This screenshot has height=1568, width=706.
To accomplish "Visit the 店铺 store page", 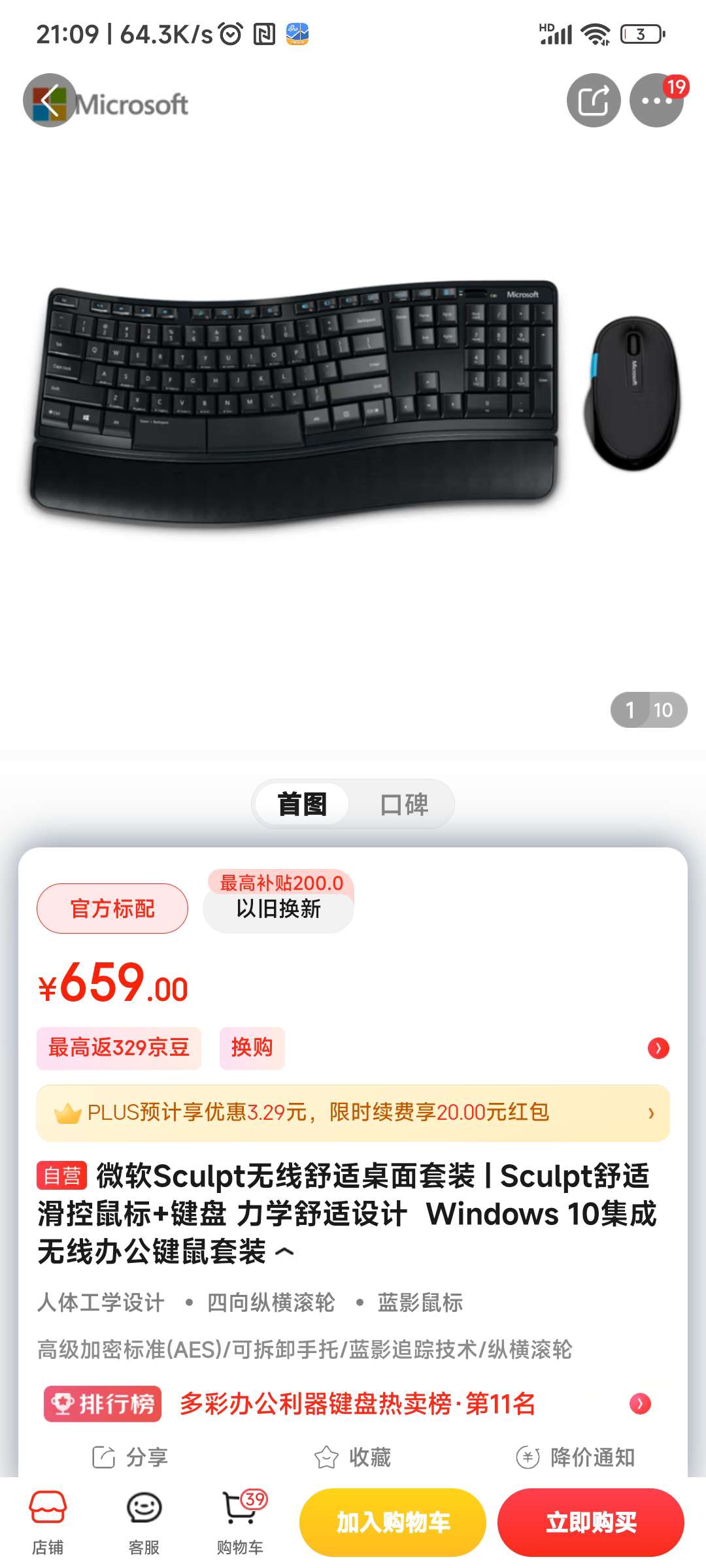I will [48, 1521].
